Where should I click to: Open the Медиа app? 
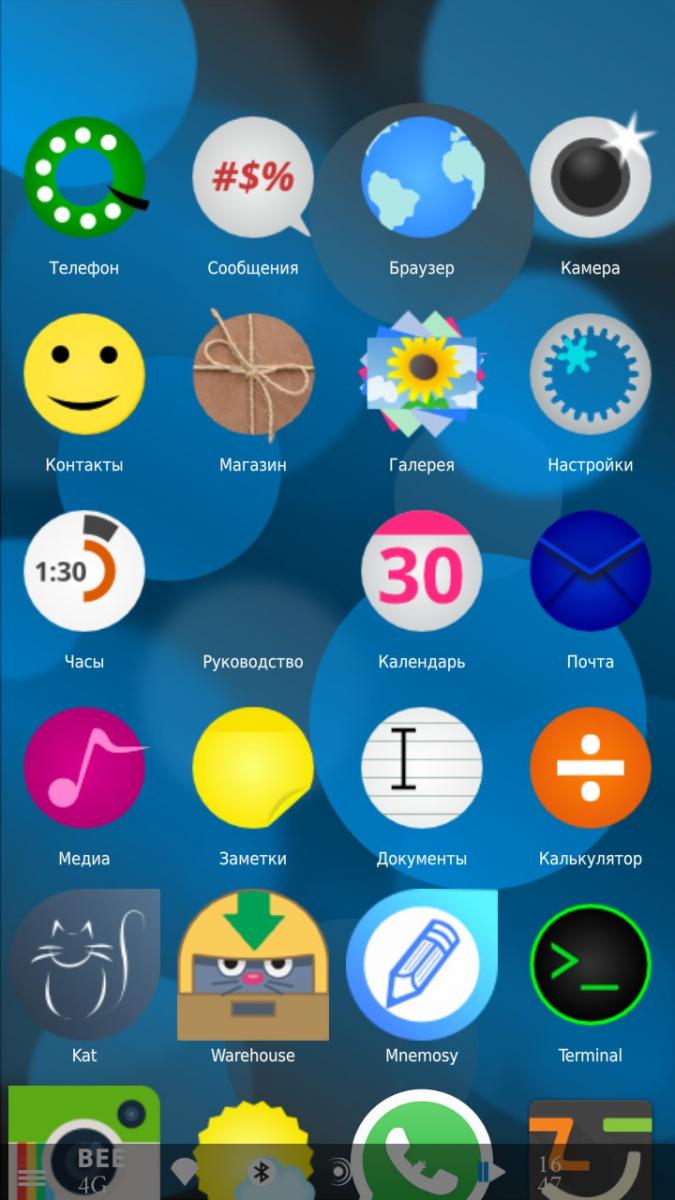pyautogui.click(x=84, y=768)
